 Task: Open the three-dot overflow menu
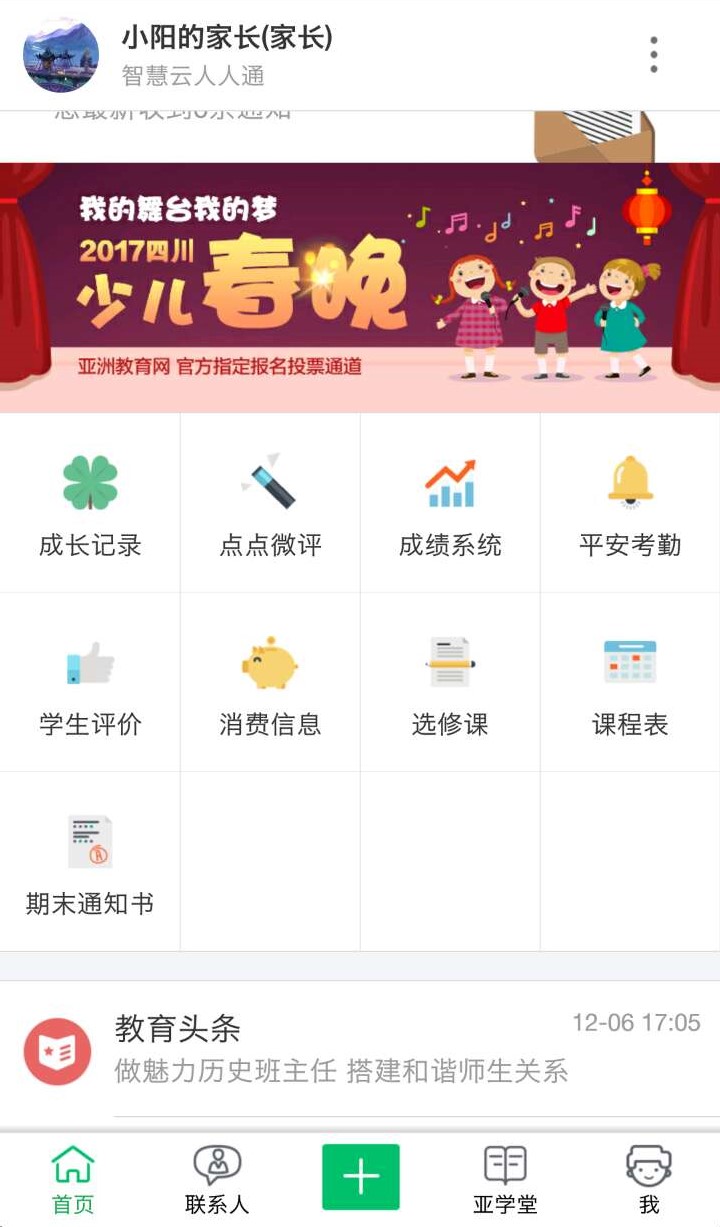pos(653,54)
